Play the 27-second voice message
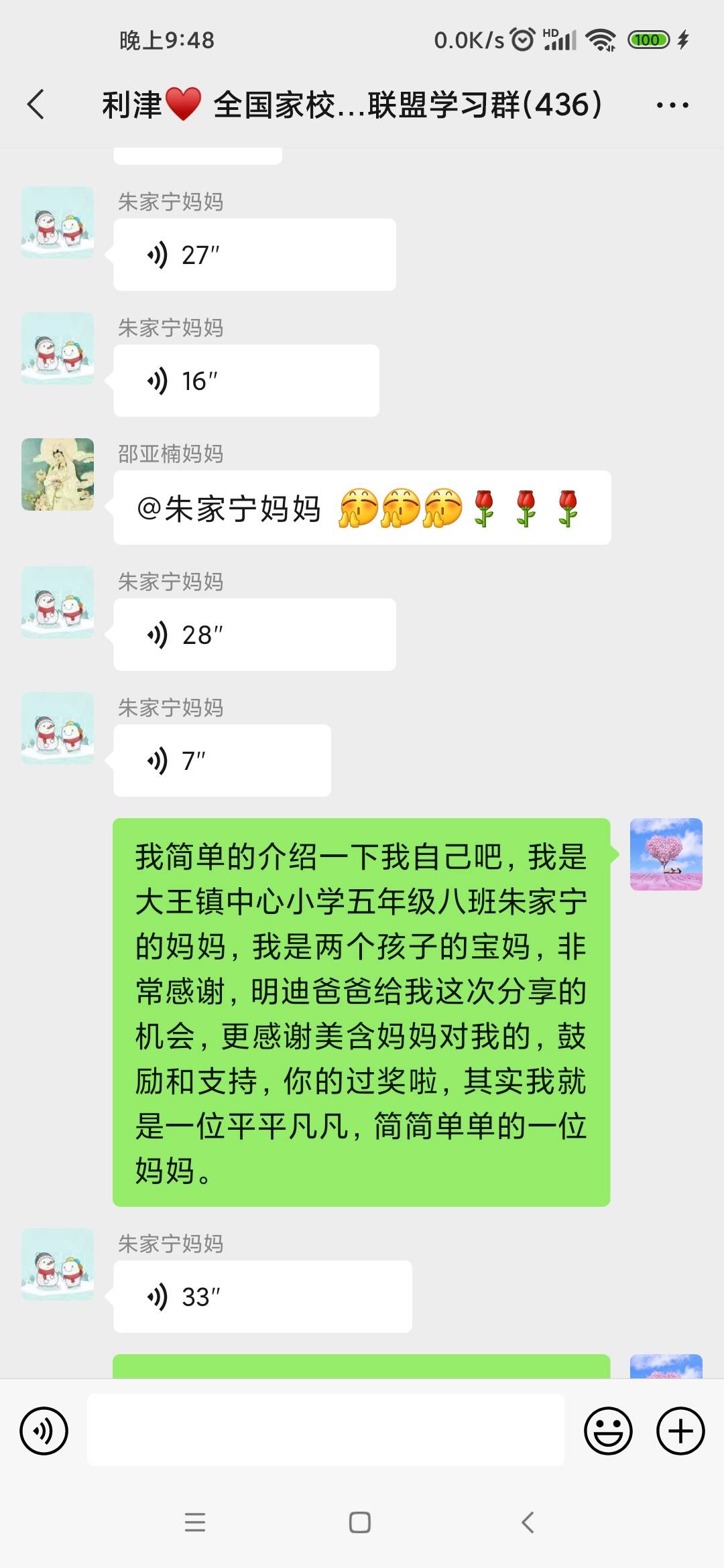 (x=253, y=255)
